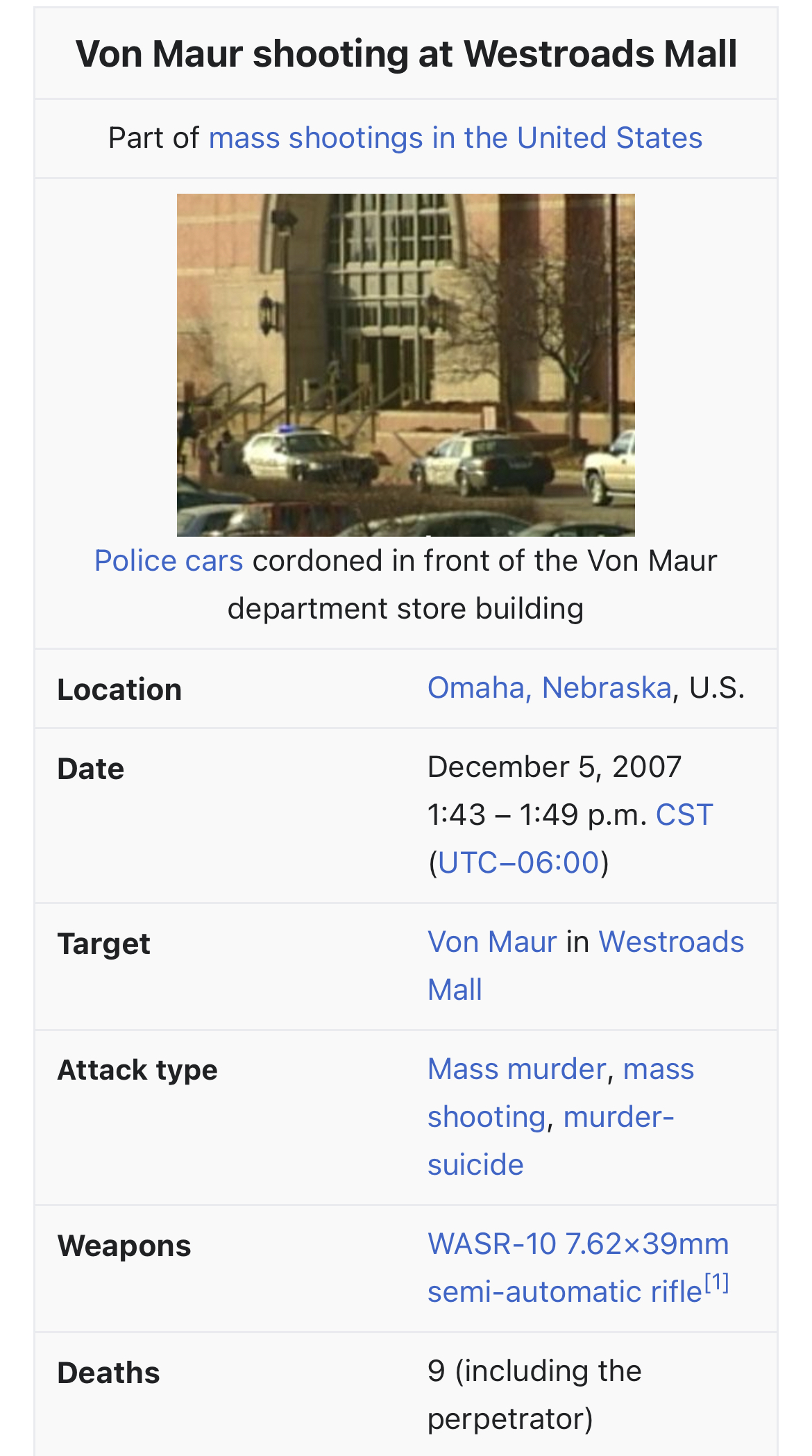This screenshot has width=812, height=1456.
Task: Jump to citation [1] after the rifle
Action: [717, 1282]
